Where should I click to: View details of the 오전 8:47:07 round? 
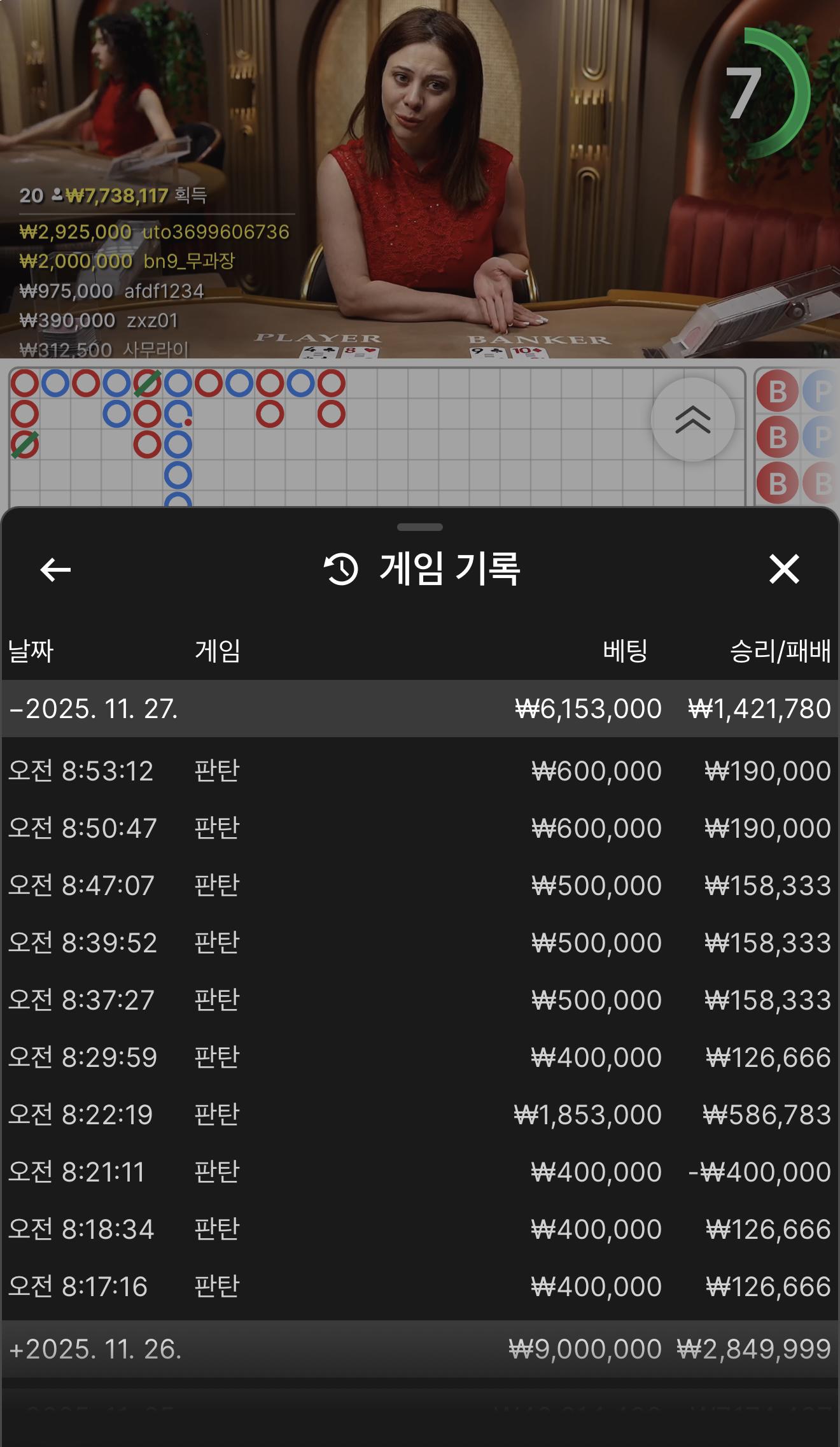coord(419,886)
